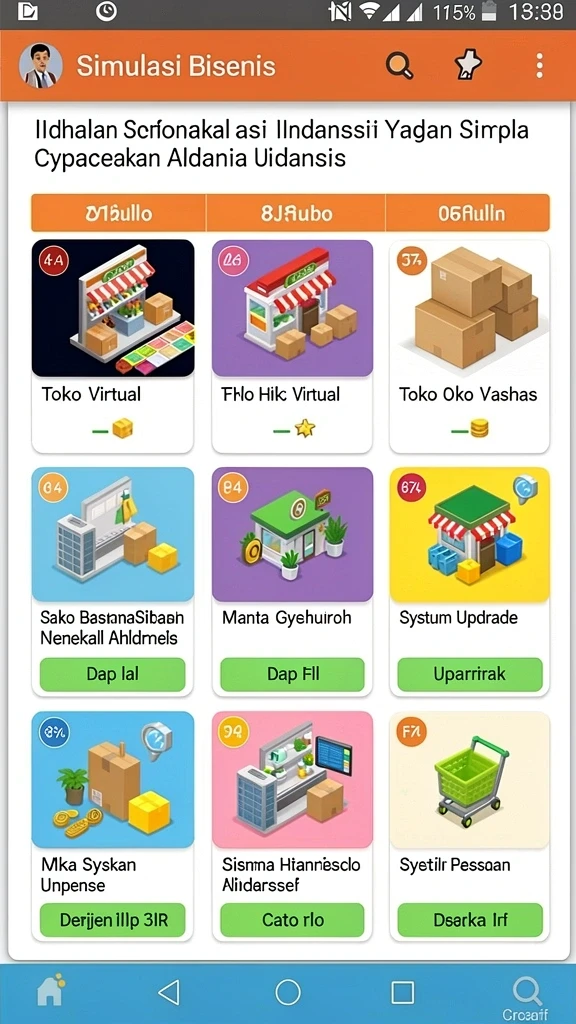Open recent apps with the square button

pos(402,993)
